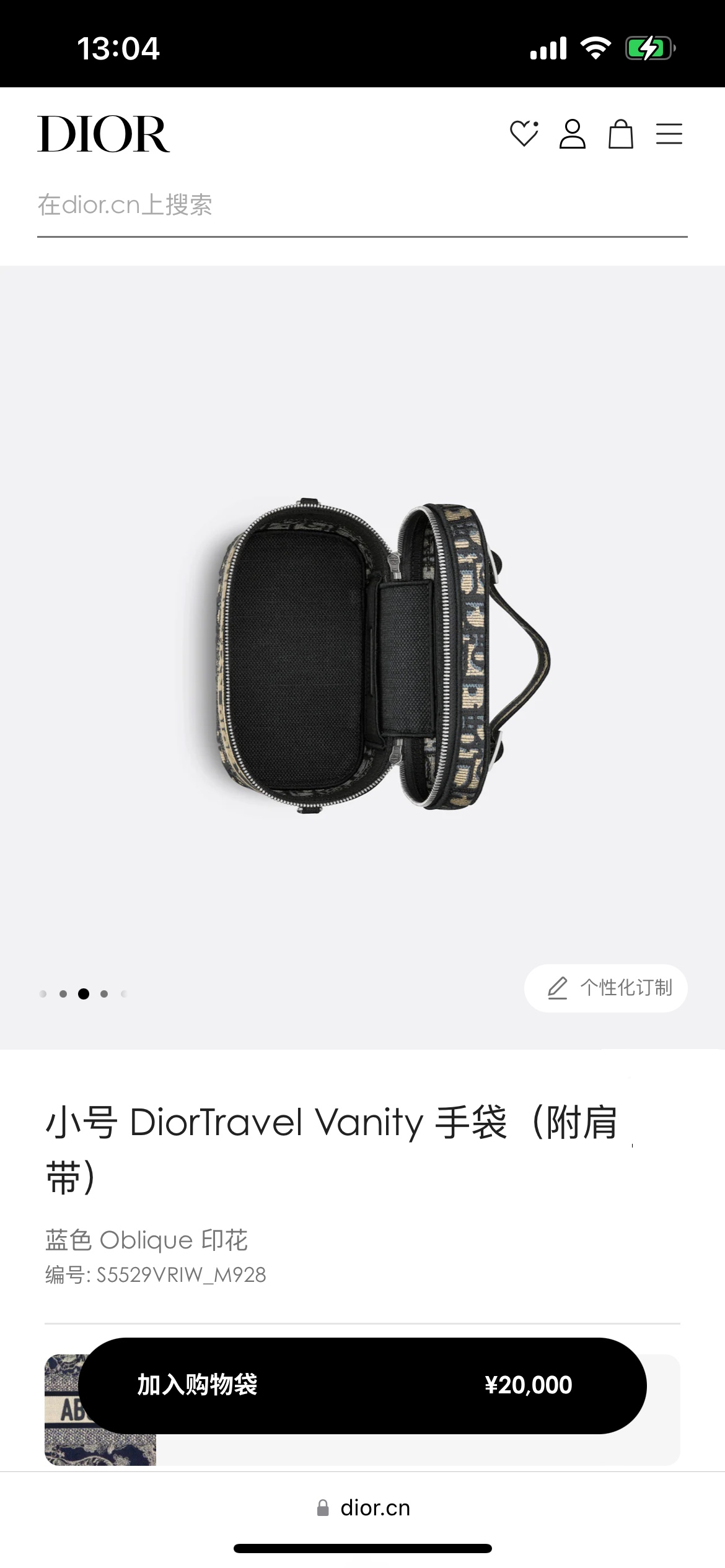Viewport: 725px width, 1568px height.
Task: Open the hamburger menu
Action: (x=669, y=134)
